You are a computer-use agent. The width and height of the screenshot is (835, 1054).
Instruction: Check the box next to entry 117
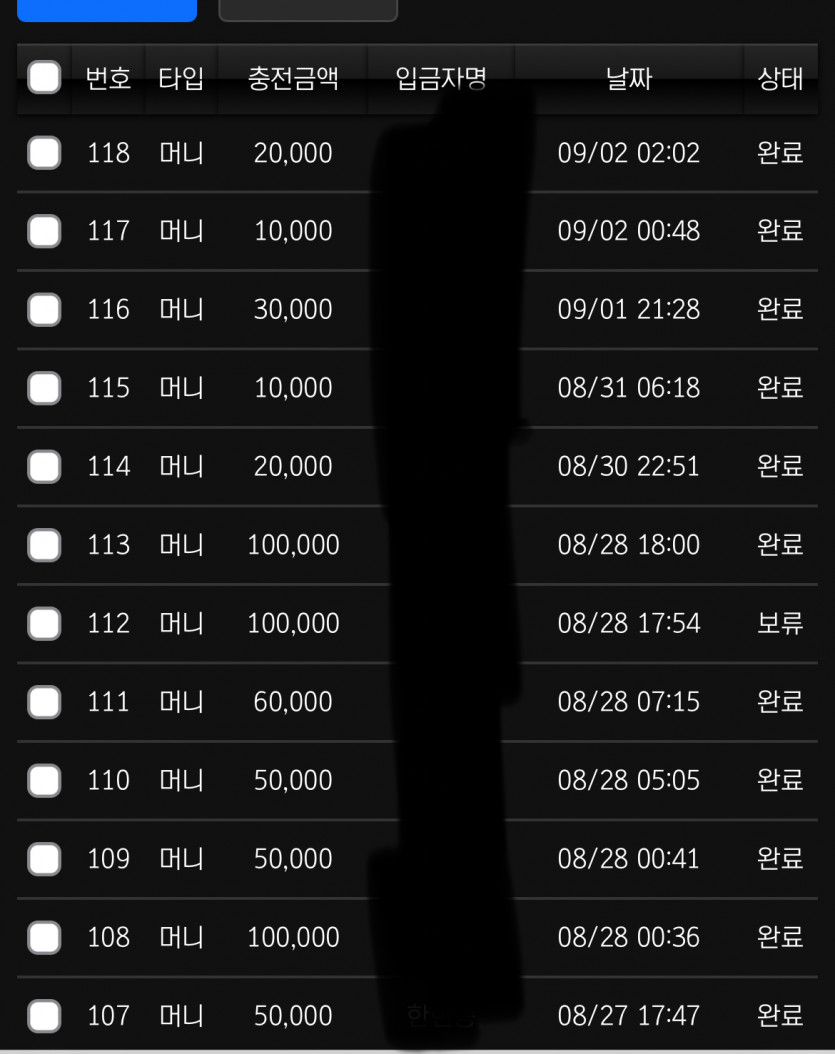click(44, 231)
